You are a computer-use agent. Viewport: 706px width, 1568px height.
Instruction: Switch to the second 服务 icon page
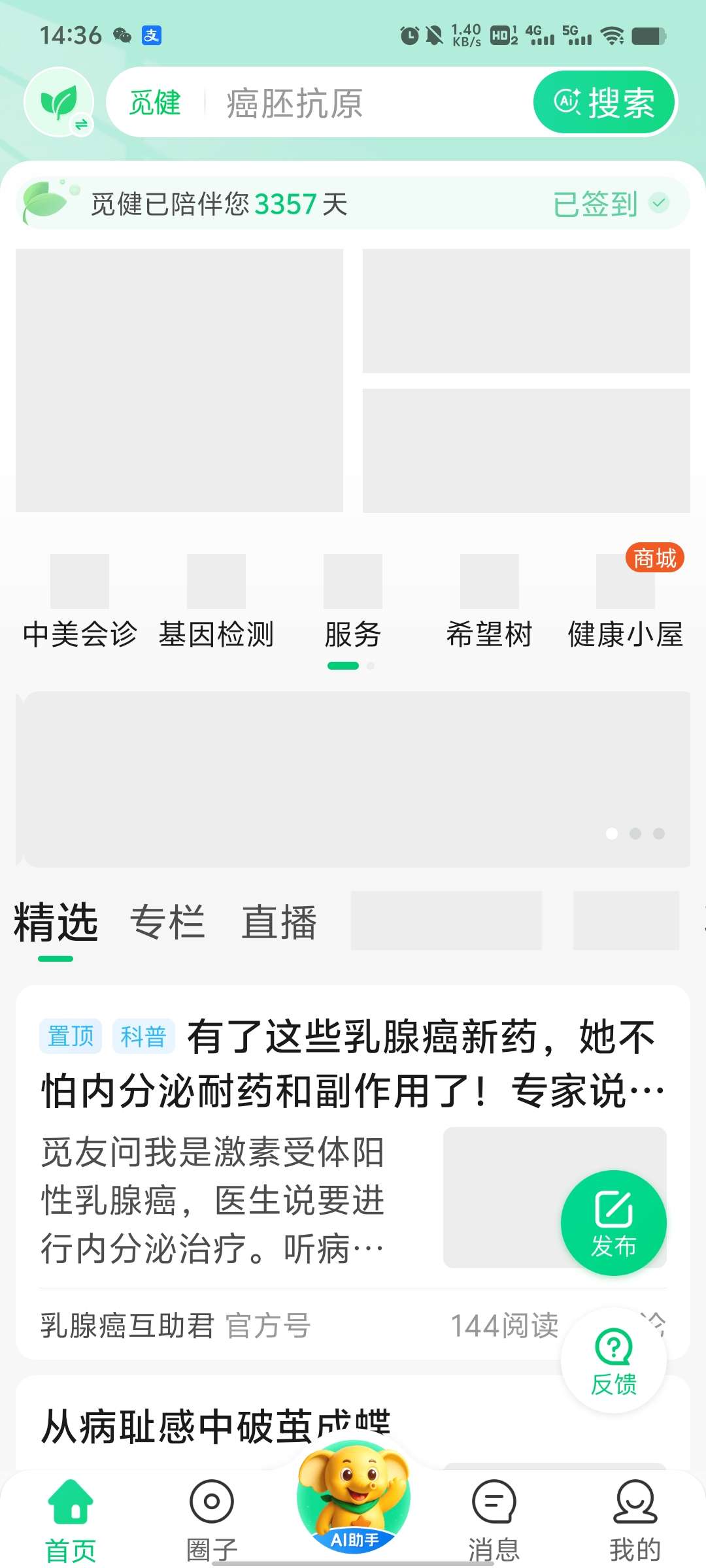coord(369,666)
